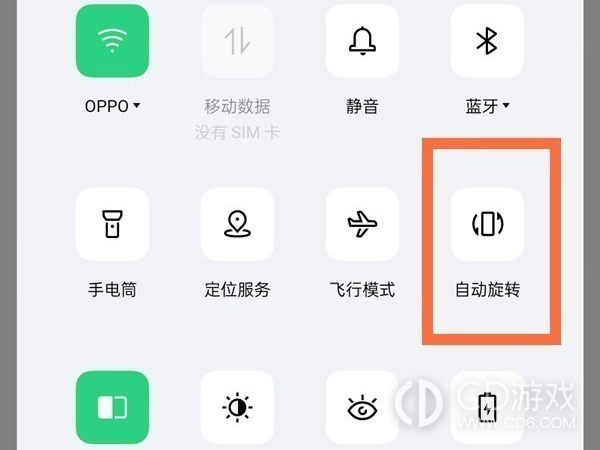Tap the green split-screen style tile

[112, 407]
